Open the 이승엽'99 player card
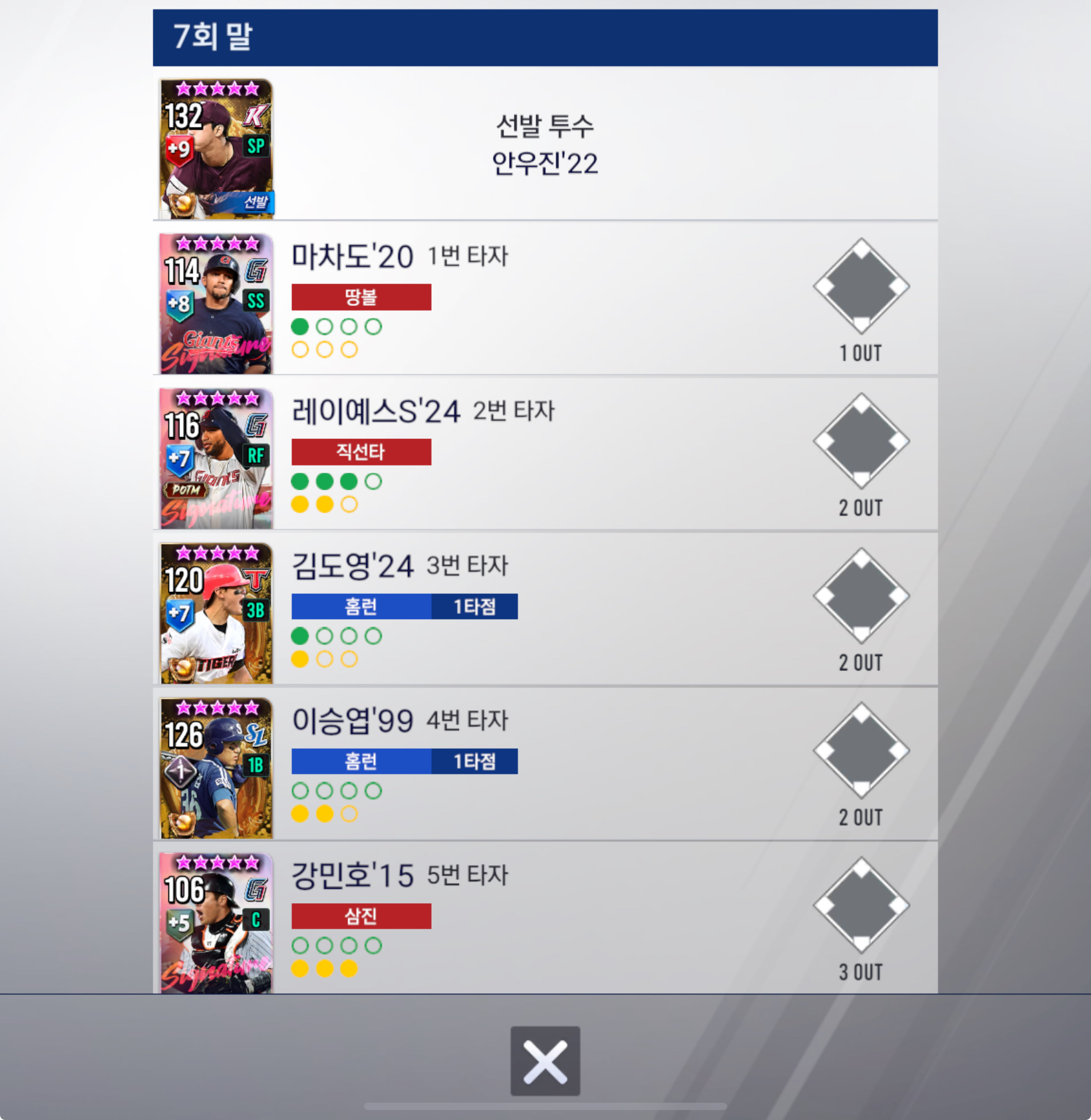Image resolution: width=1091 pixels, height=1120 pixels. (216, 768)
